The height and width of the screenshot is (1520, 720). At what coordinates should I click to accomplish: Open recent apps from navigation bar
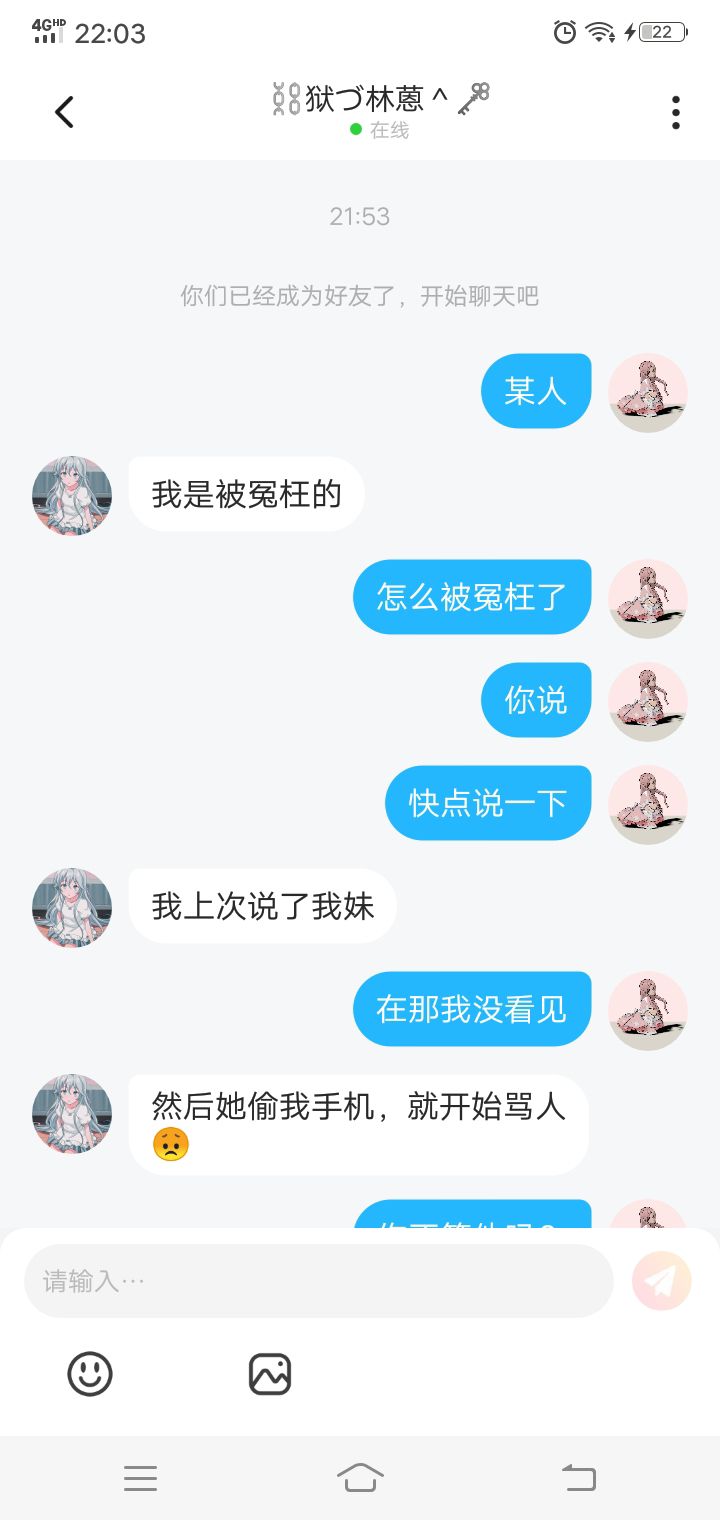(140, 1478)
